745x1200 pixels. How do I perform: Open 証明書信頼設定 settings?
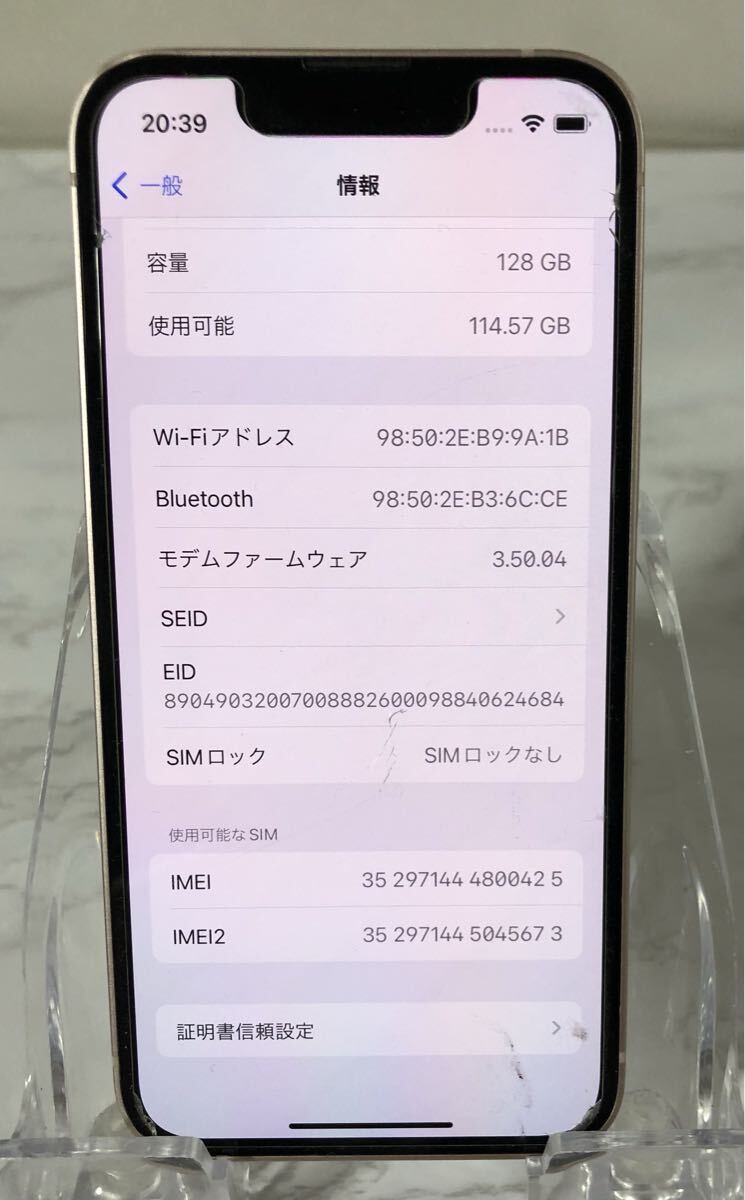366,1030
